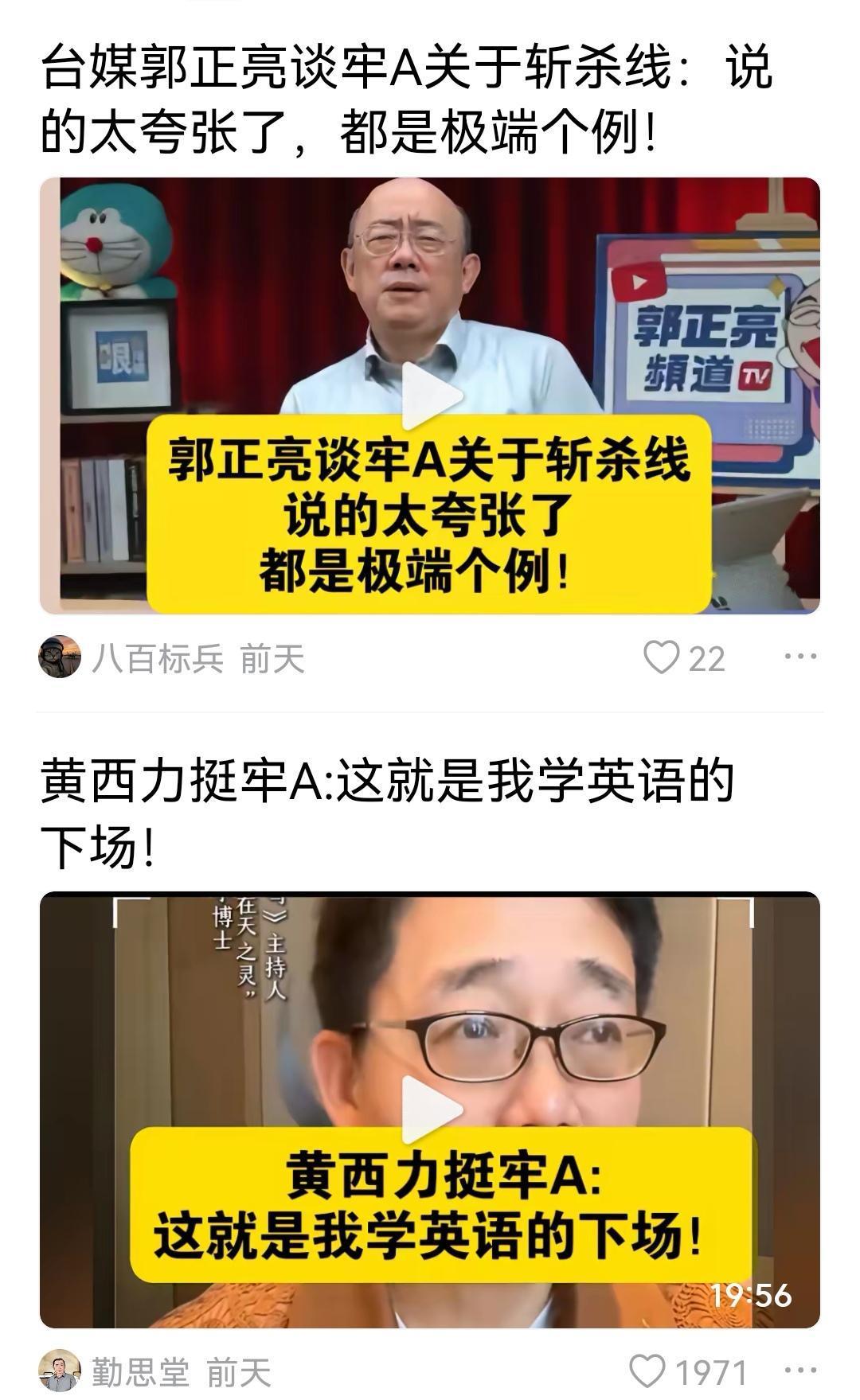Like the 八百标兵 post
This screenshot has width=860, height=1400.
pyautogui.click(x=663, y=657)
